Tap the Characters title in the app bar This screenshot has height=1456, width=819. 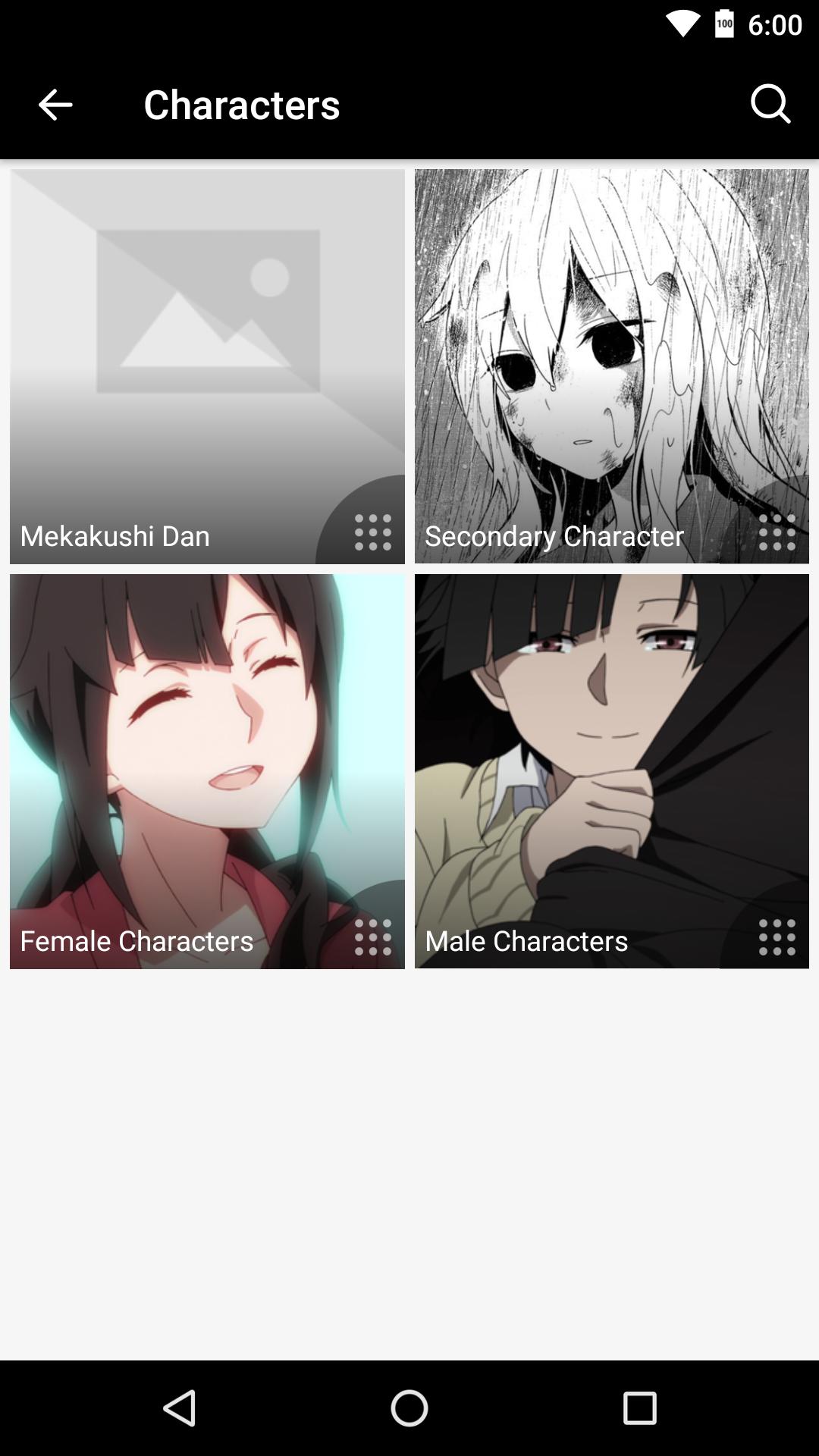243,105
